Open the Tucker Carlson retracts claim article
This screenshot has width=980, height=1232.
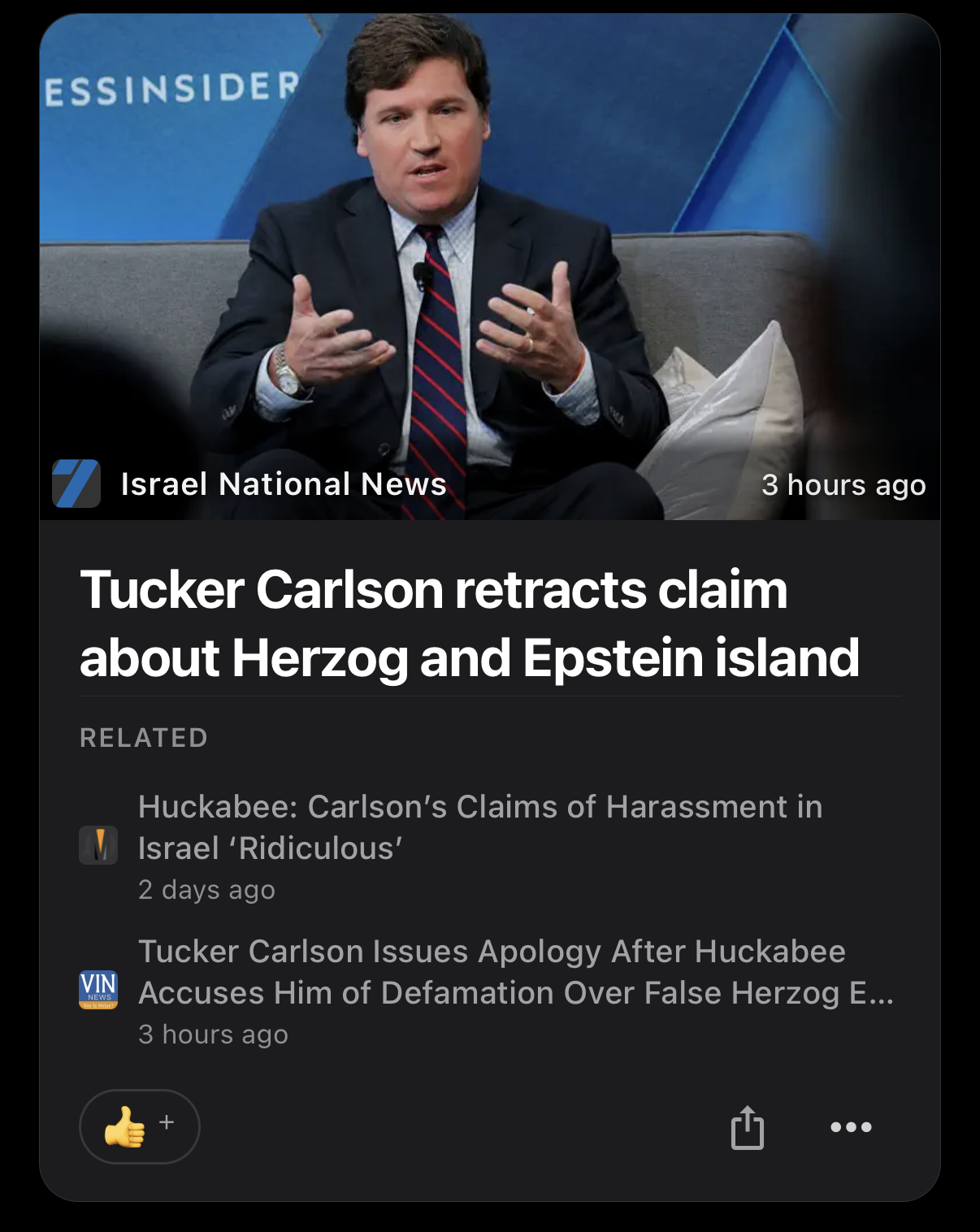tap(469, 623)
